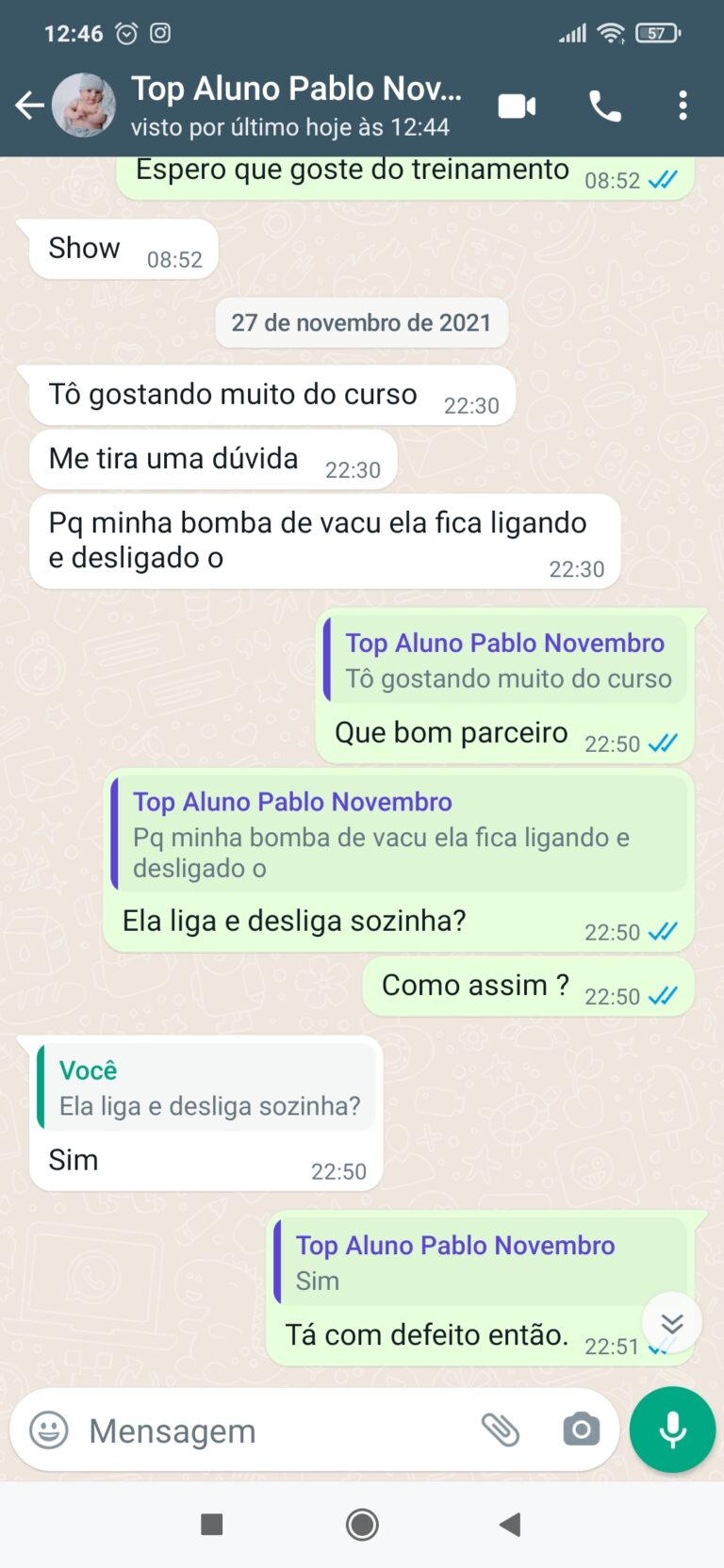Jump to quoted 'Tô gostando muito do curso'
724x1568 pixels.
point(507,661)
